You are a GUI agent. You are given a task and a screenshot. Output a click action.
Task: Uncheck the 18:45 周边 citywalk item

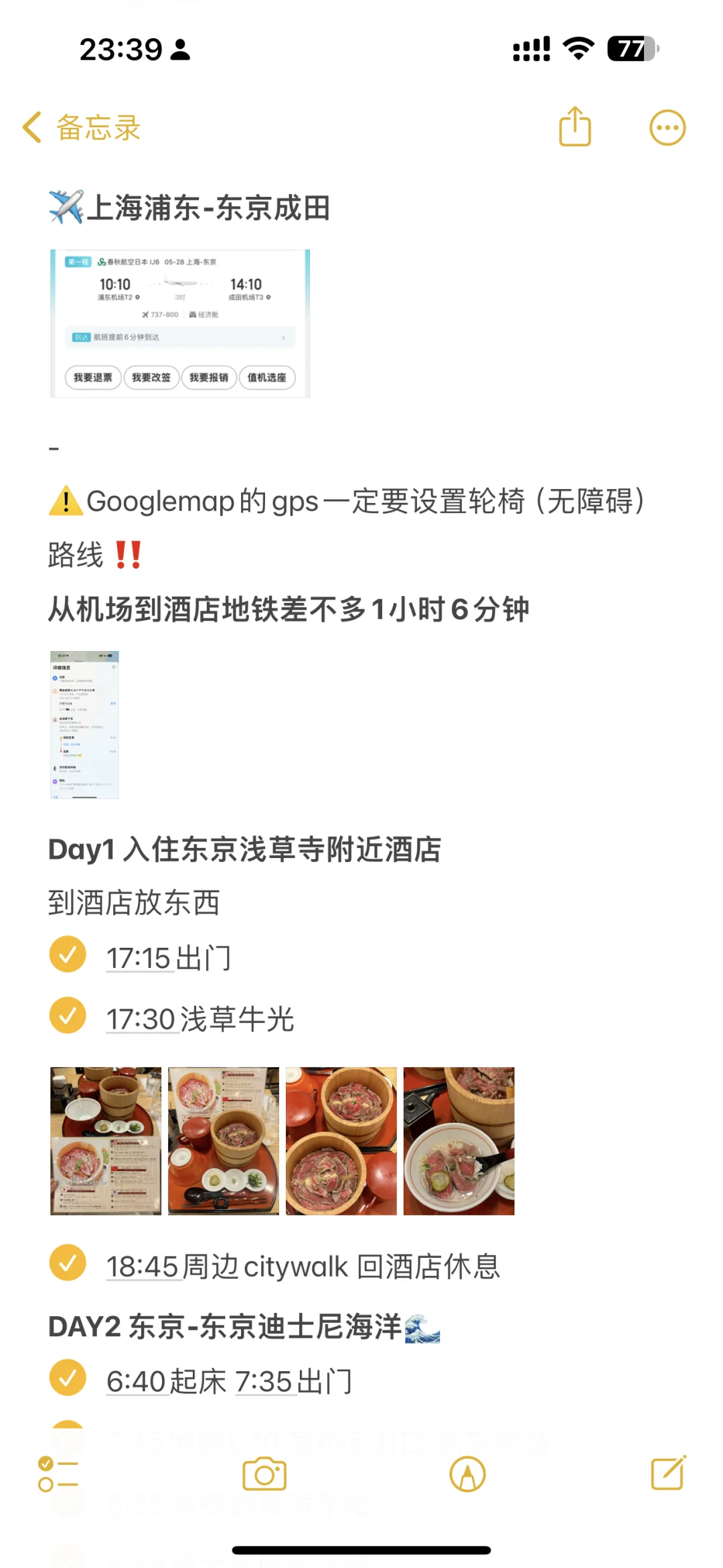click(x=68, y=1263)
